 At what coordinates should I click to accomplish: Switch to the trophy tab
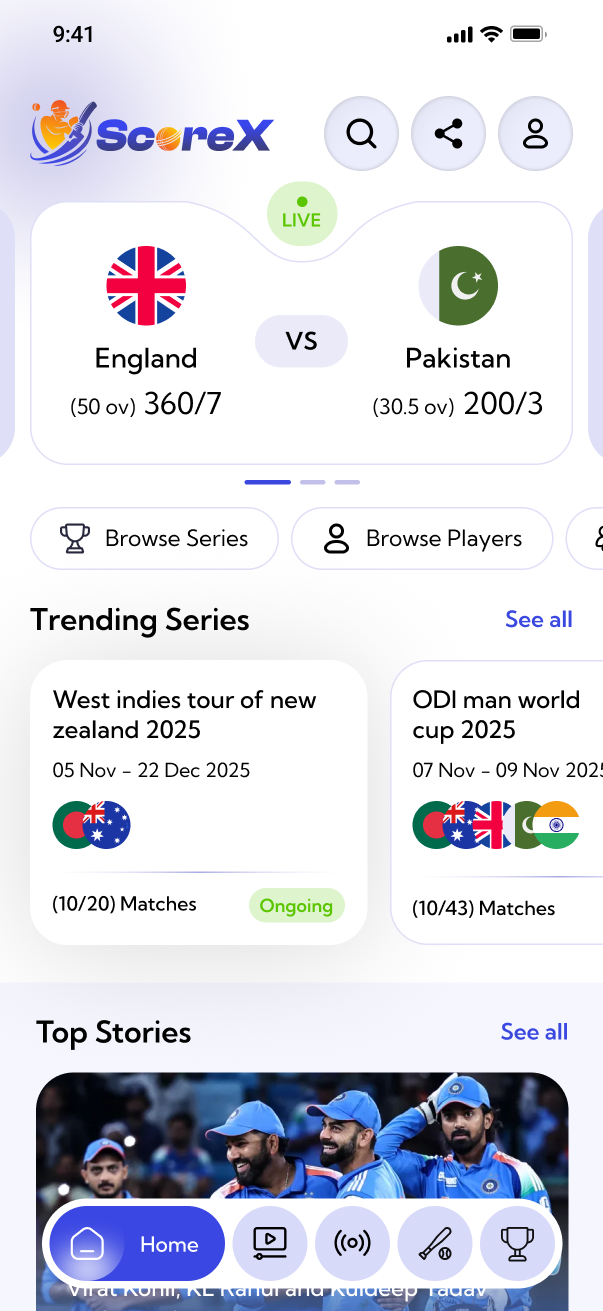517,1244
